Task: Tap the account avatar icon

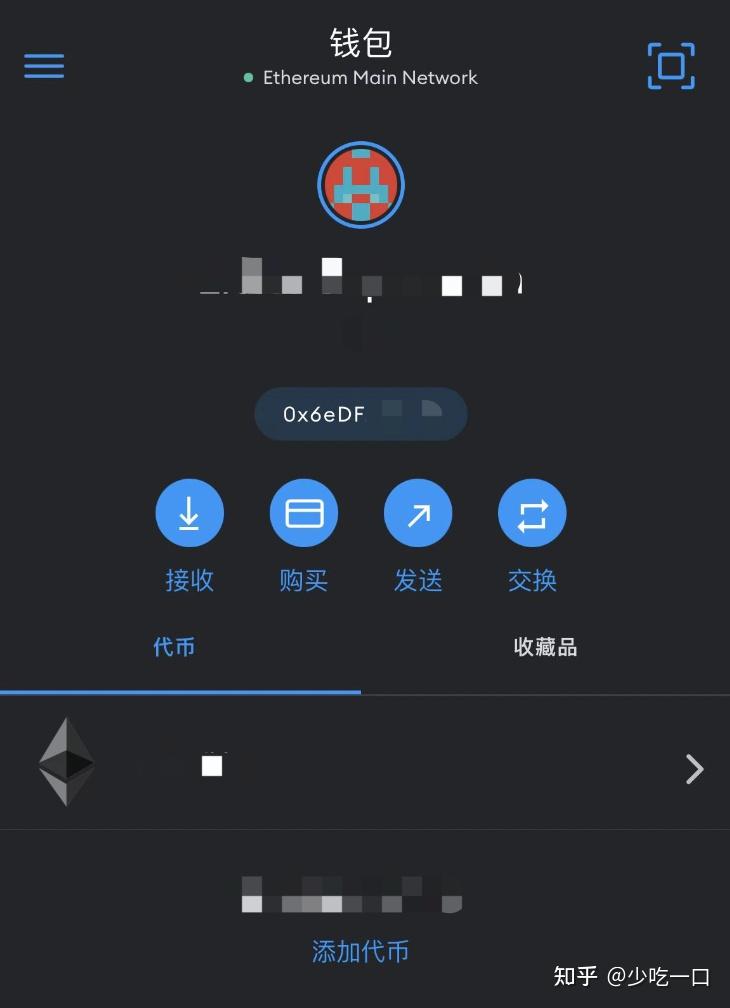Action: pyautogui.click(x=360, y=185)
